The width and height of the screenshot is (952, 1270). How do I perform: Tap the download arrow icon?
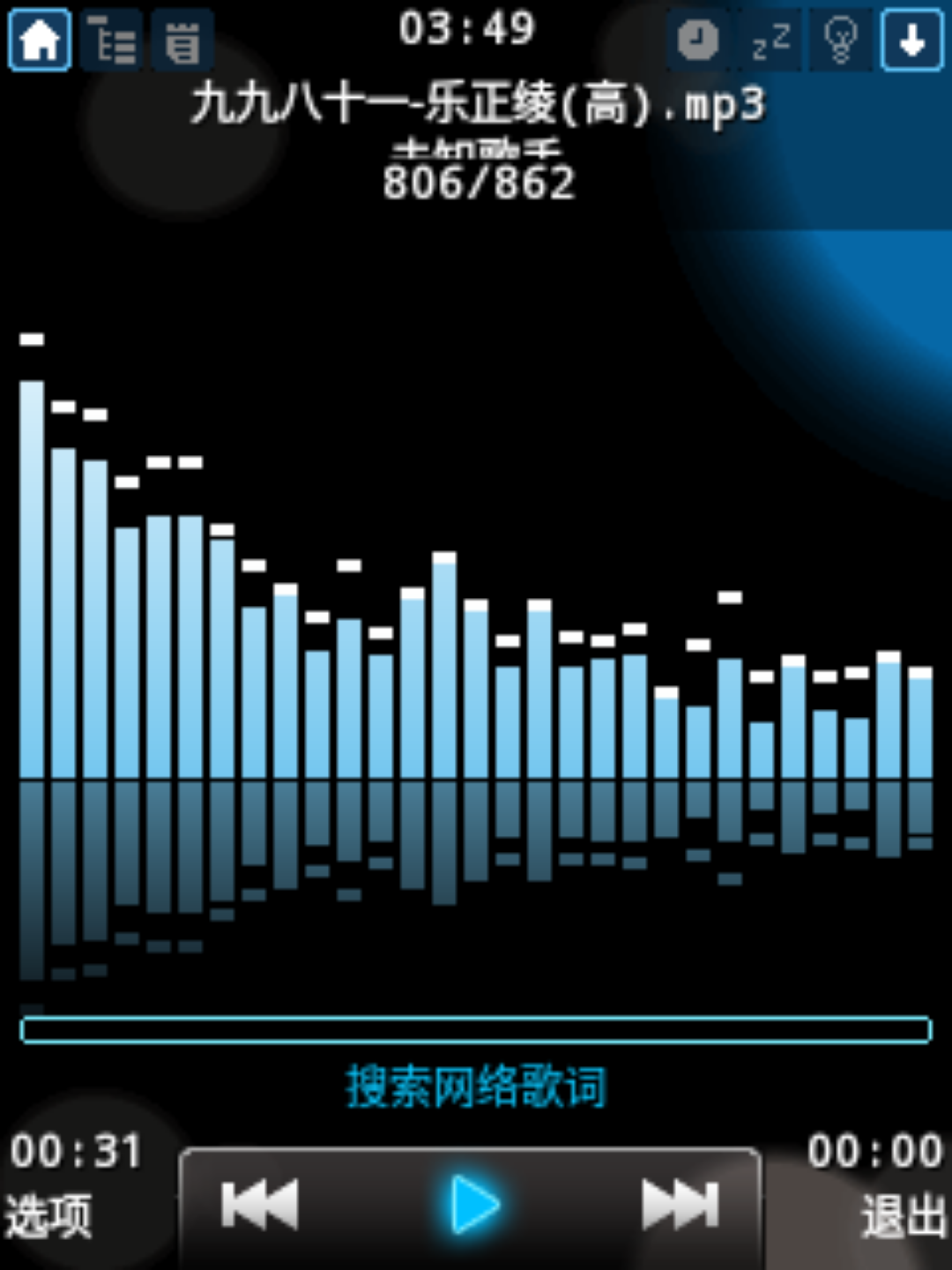(912, 41)
